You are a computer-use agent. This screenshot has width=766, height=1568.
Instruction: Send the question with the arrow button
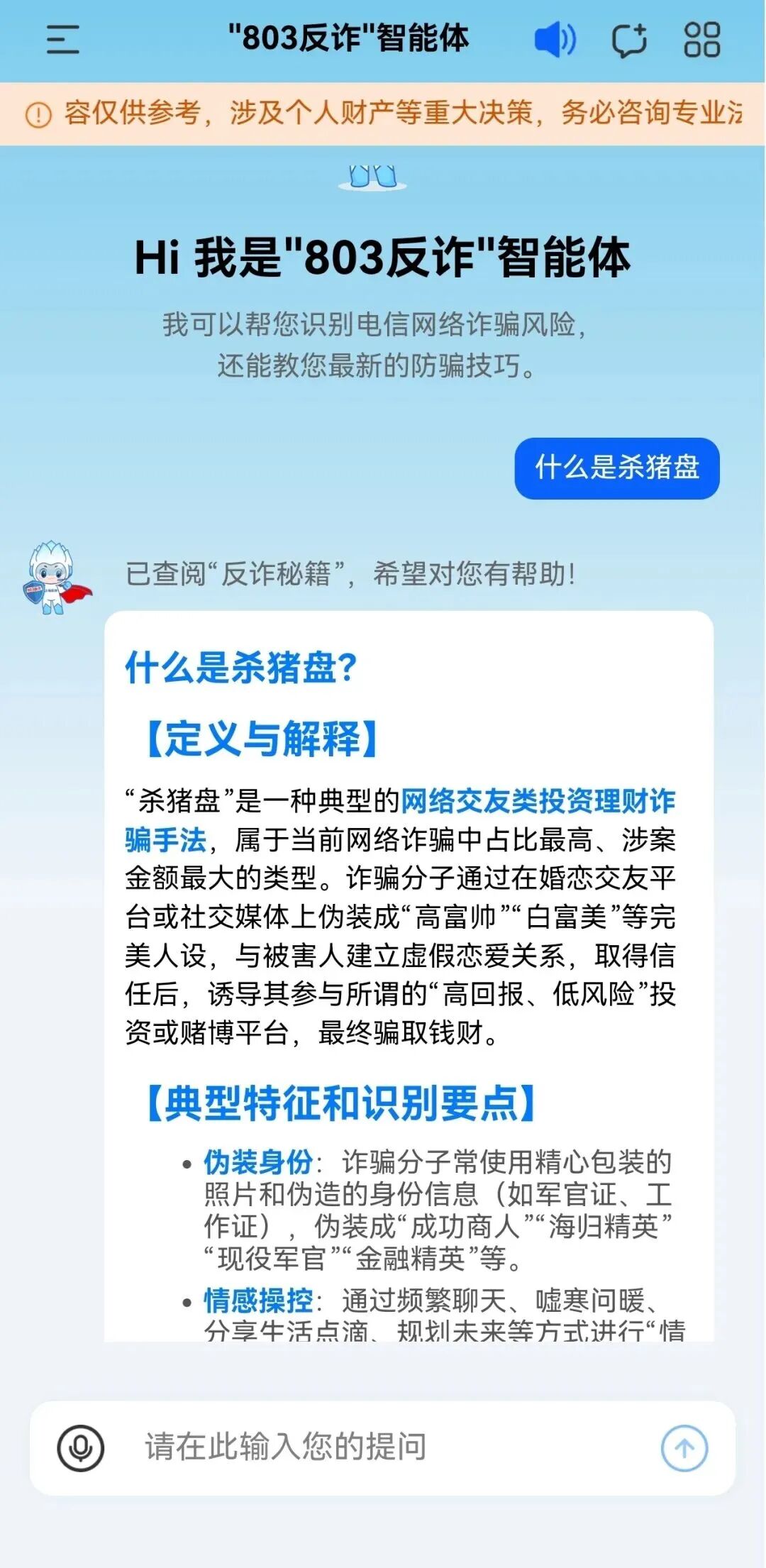coord(684,1448)
